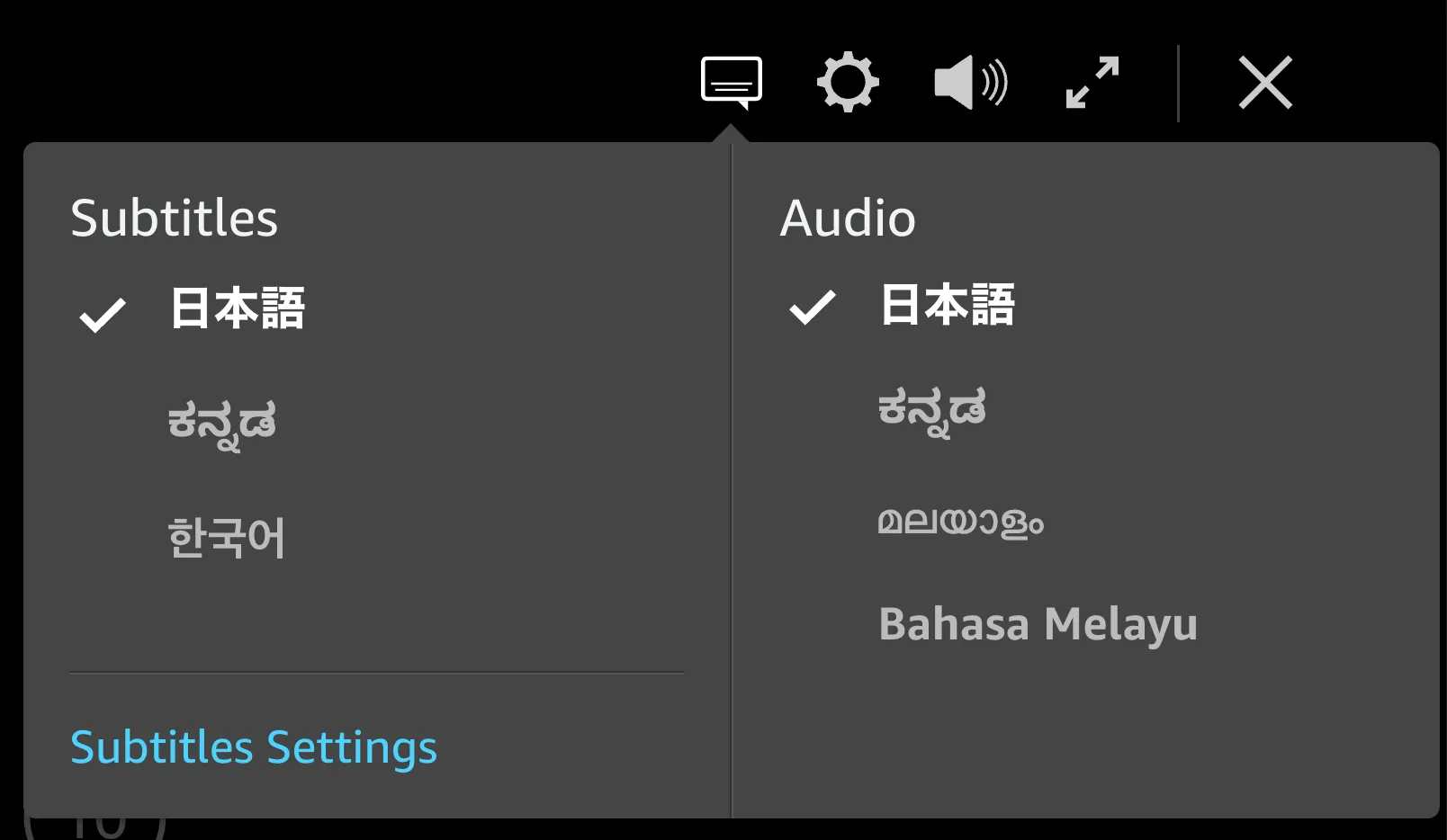Open Subtitles Settings
Image resolution: width=1447 pixels, height=840 pixels.
tap(254, 747)
